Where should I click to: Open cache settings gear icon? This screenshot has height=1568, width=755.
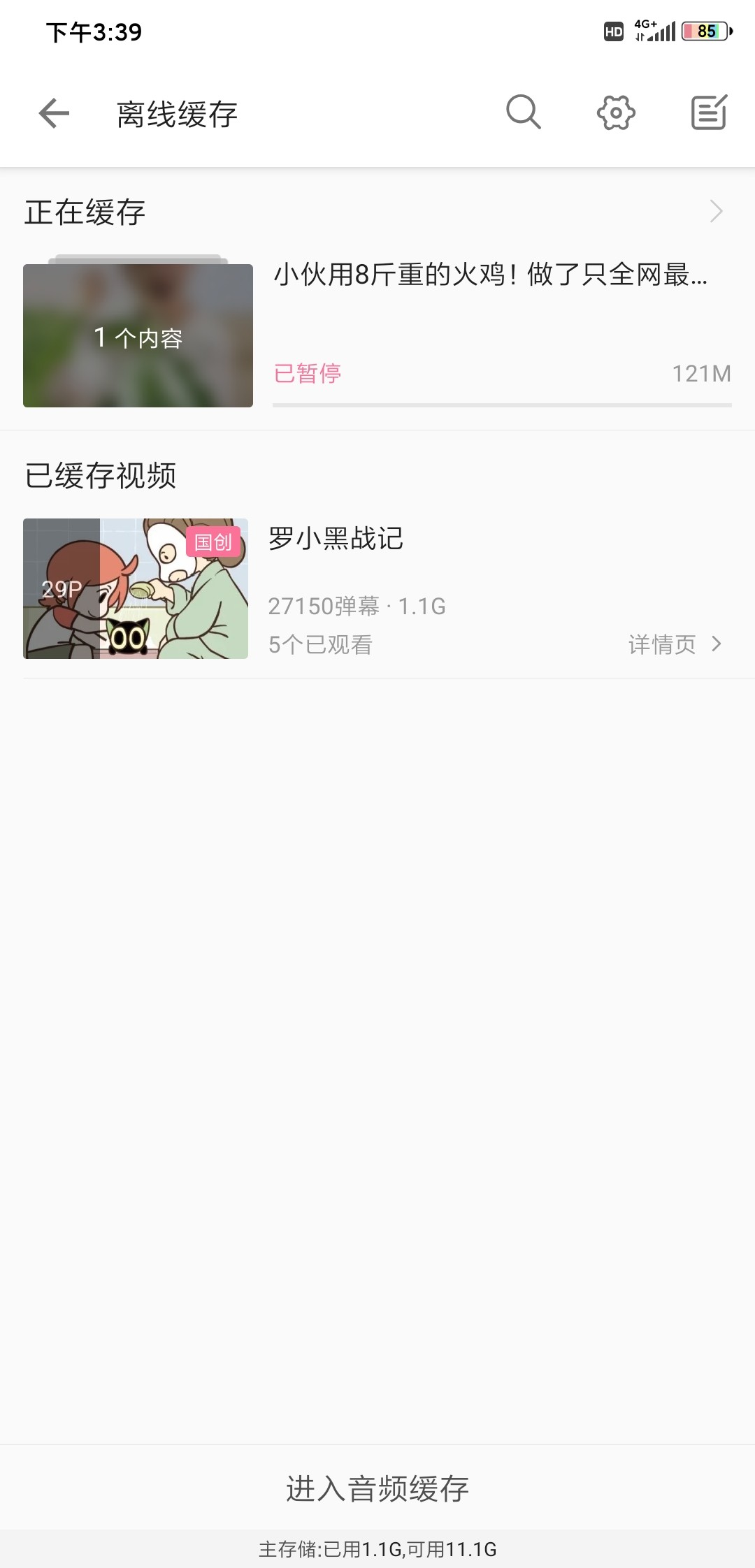pyautogui.click(x=616, y=112)
